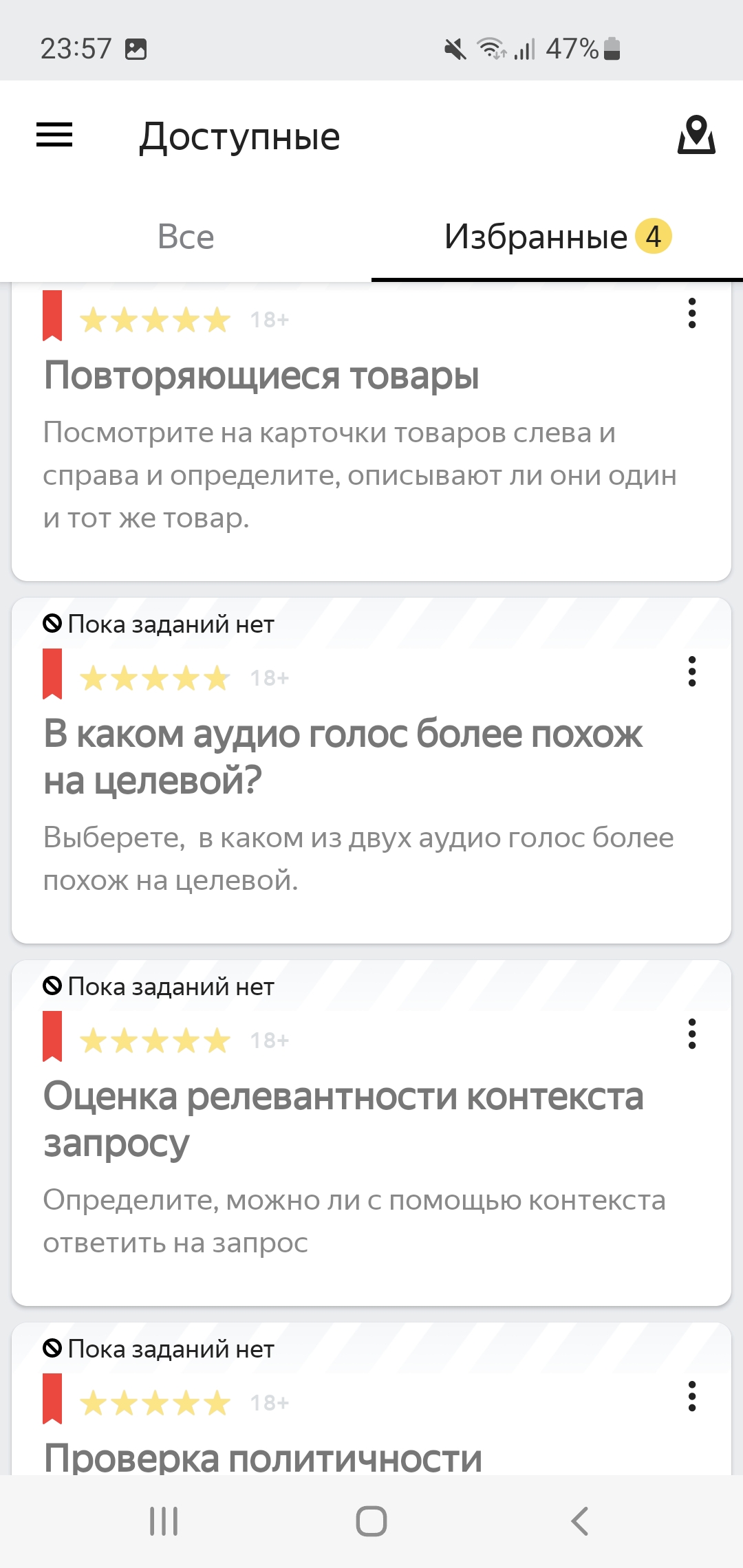Open the Повторяющиеся товары task card
The height and width of the screenshot is (1568, 743).
pos(371,432)
